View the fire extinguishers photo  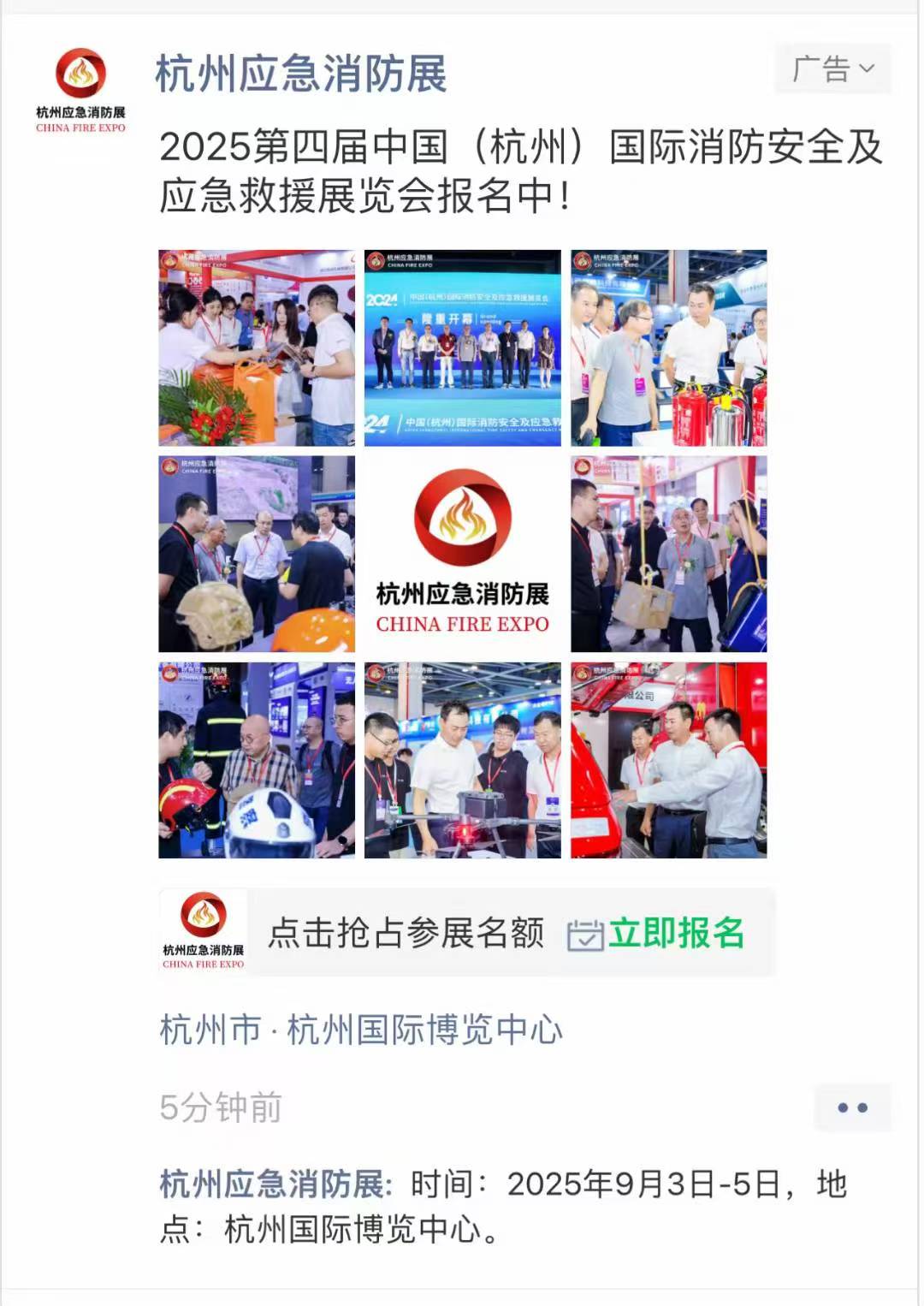(668, 347)
